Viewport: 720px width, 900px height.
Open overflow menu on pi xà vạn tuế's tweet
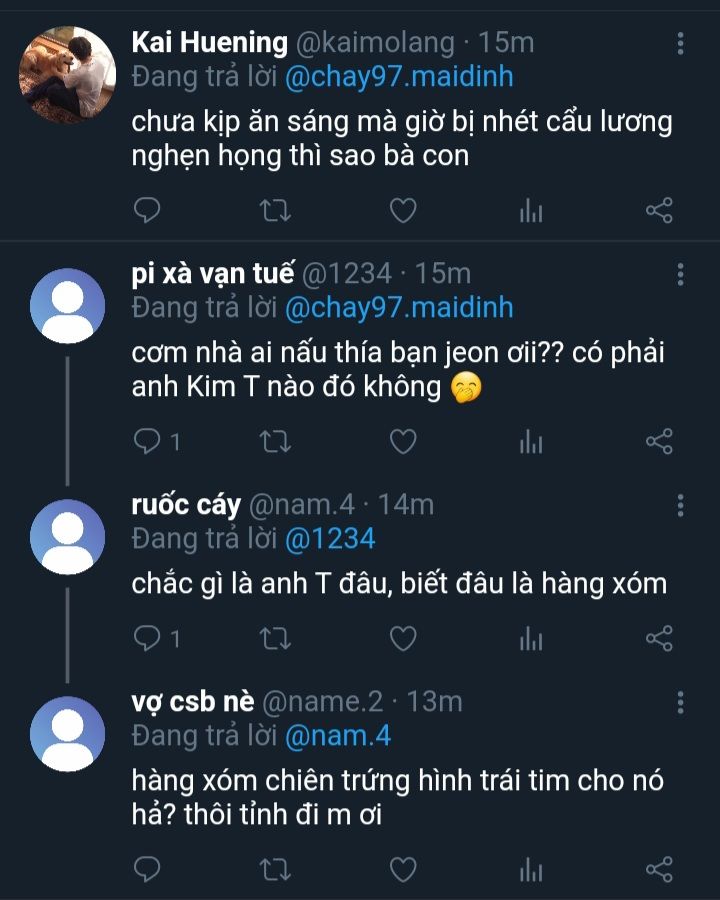click(x=681, y=275)
